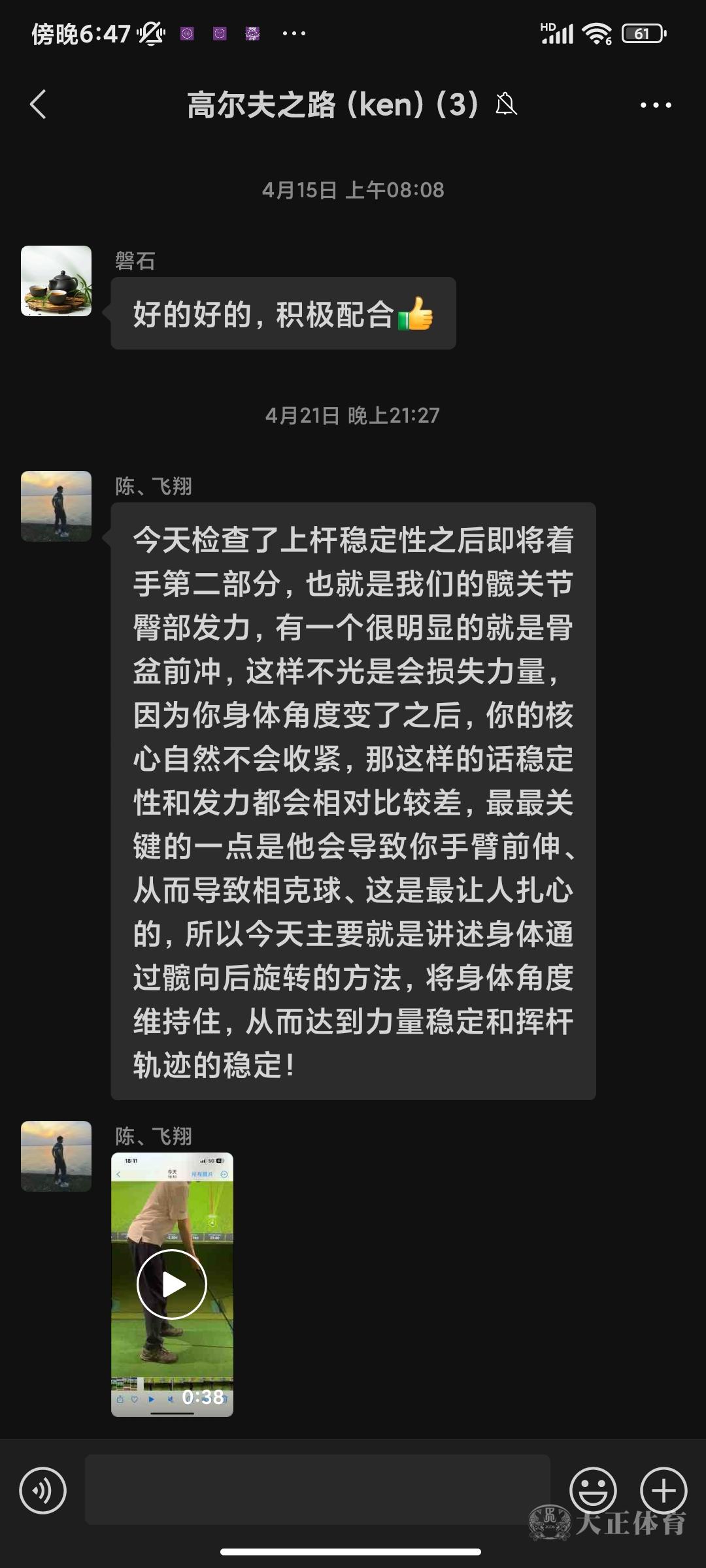Open the group chat overflow menu
Screen dimensions: 706x1568
[655, 105]
